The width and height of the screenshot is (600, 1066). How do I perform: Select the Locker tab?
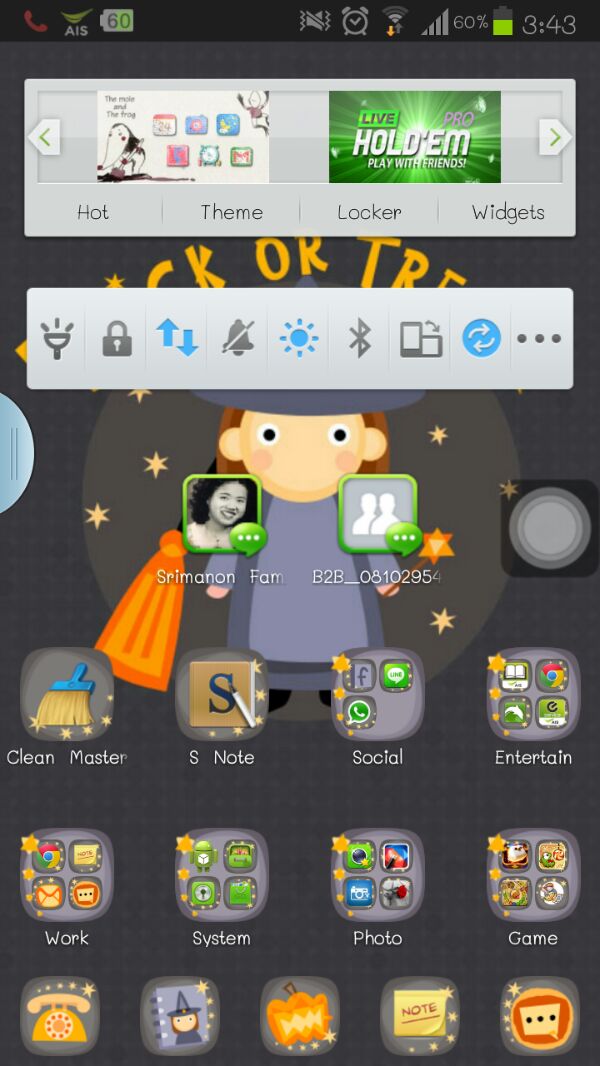pos(369,212)
